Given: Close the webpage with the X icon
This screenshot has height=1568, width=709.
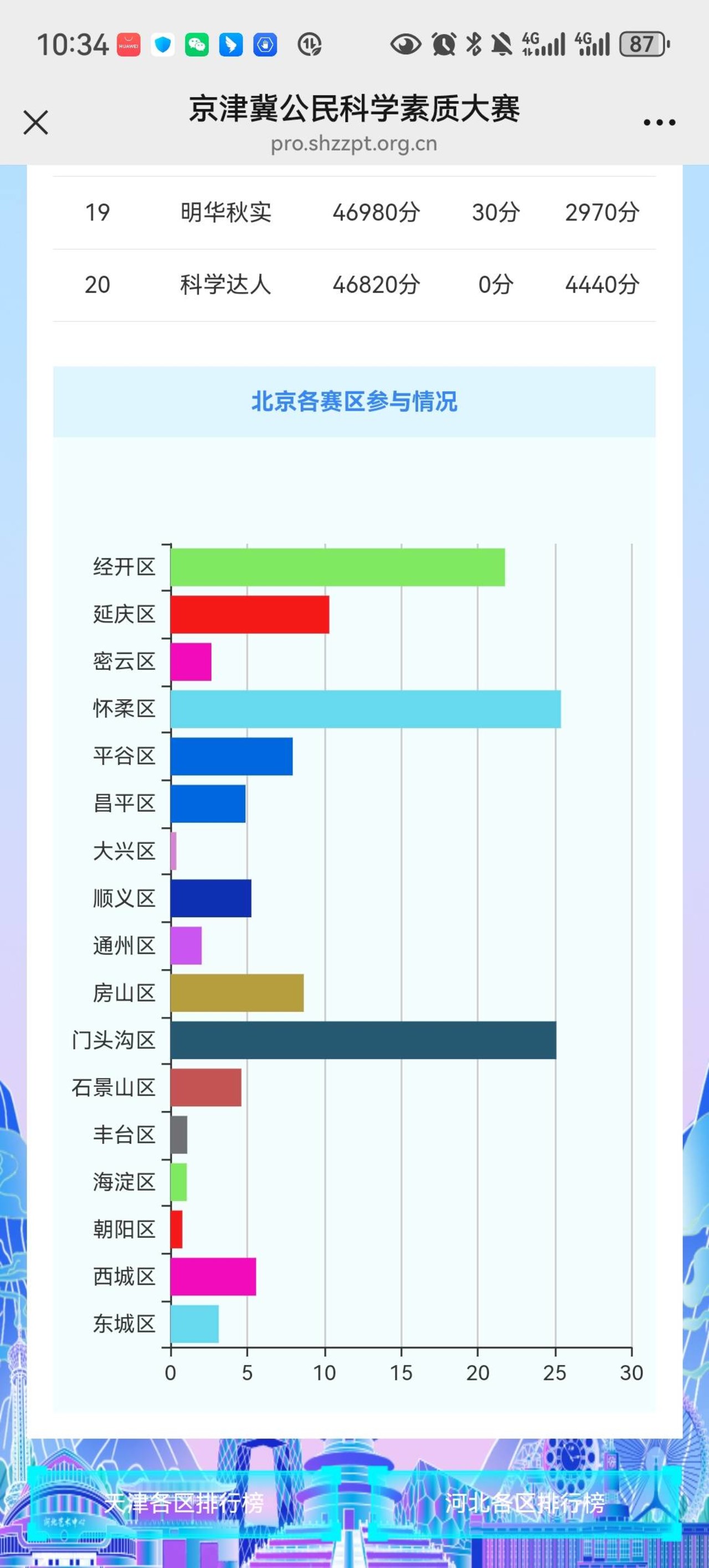Looking at the screenshot, I should coord(36,122).
